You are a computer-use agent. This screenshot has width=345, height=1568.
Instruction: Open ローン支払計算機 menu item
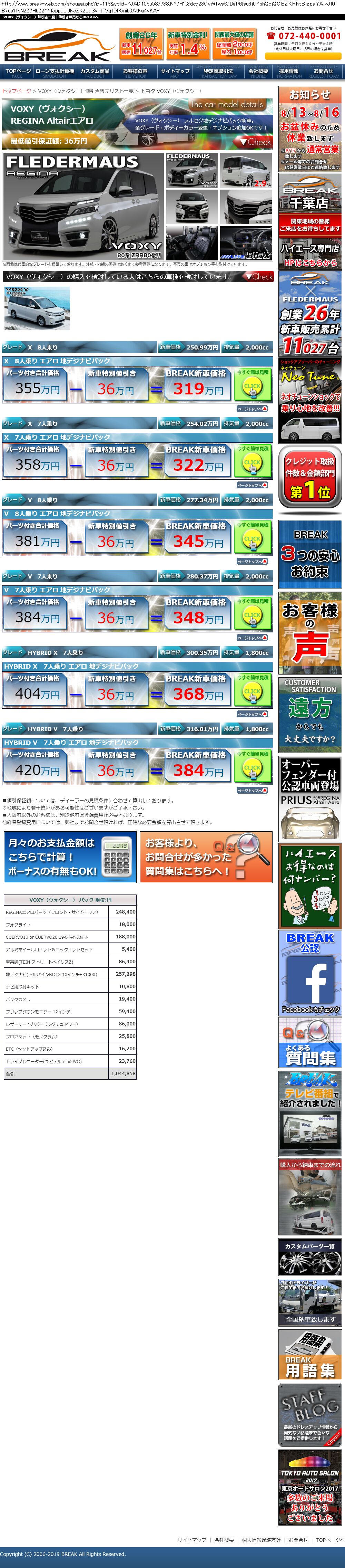[x=54, y=73]
